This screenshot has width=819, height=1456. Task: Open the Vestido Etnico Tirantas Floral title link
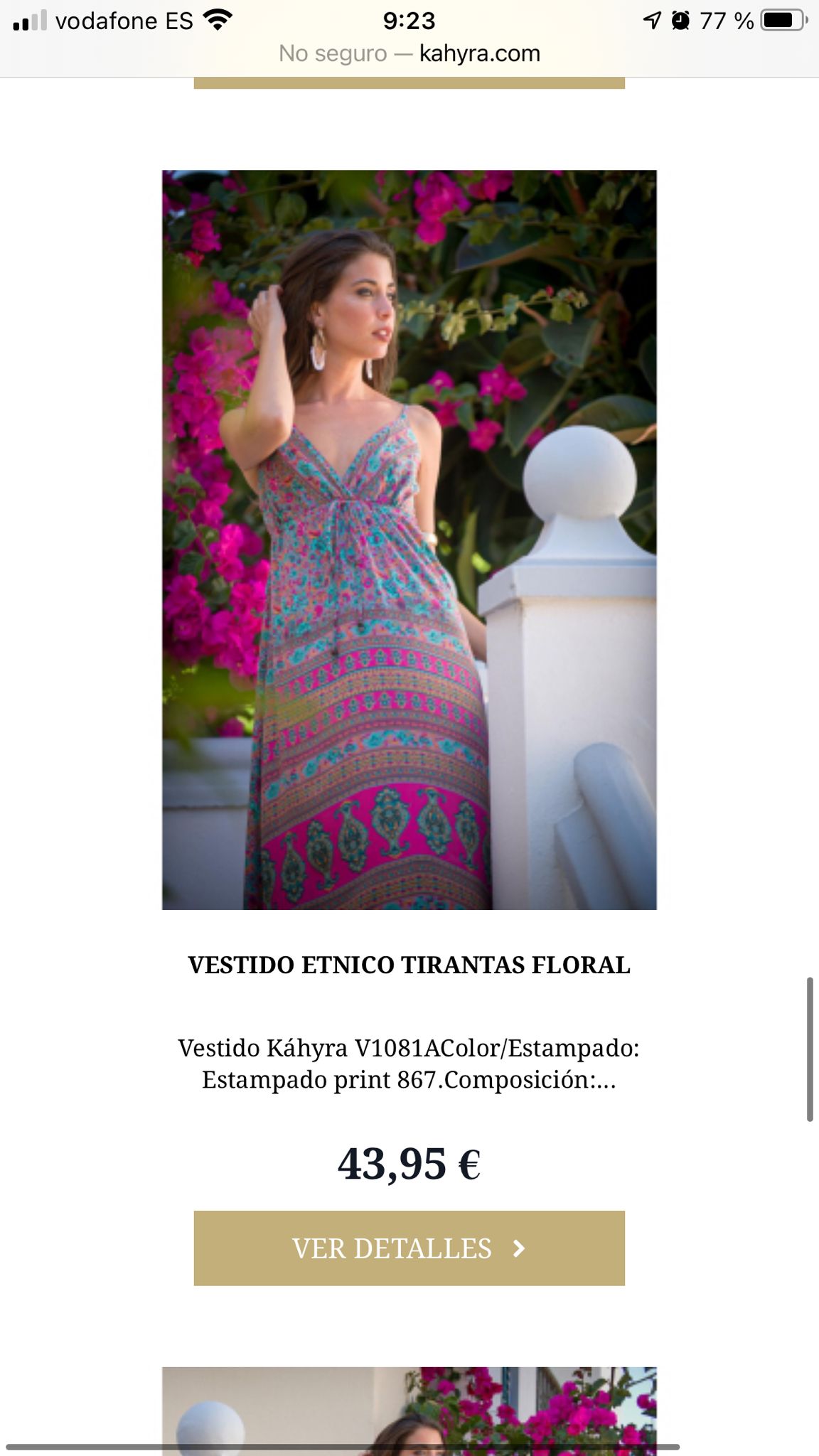tap(409, 965)
